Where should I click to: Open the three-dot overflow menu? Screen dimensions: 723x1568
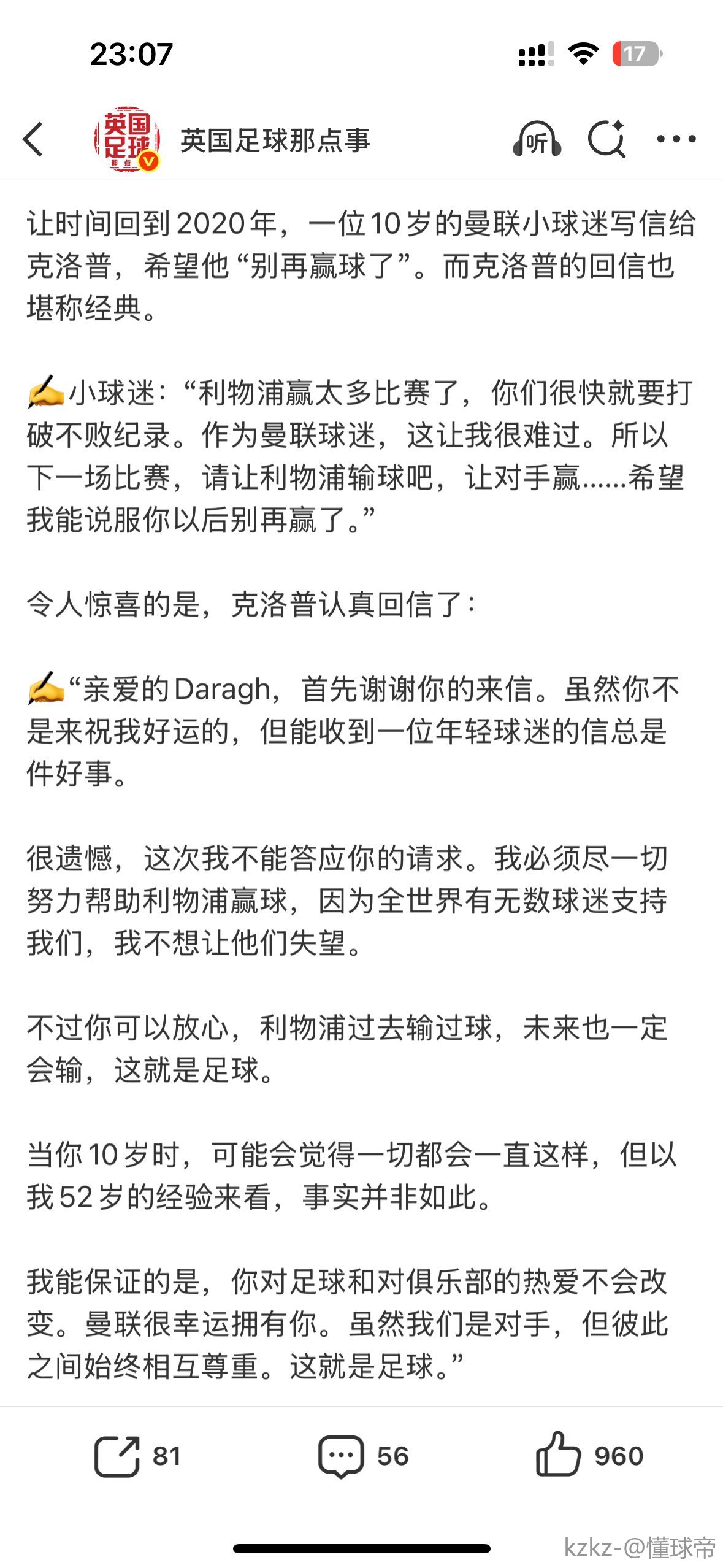pos(676,140)
